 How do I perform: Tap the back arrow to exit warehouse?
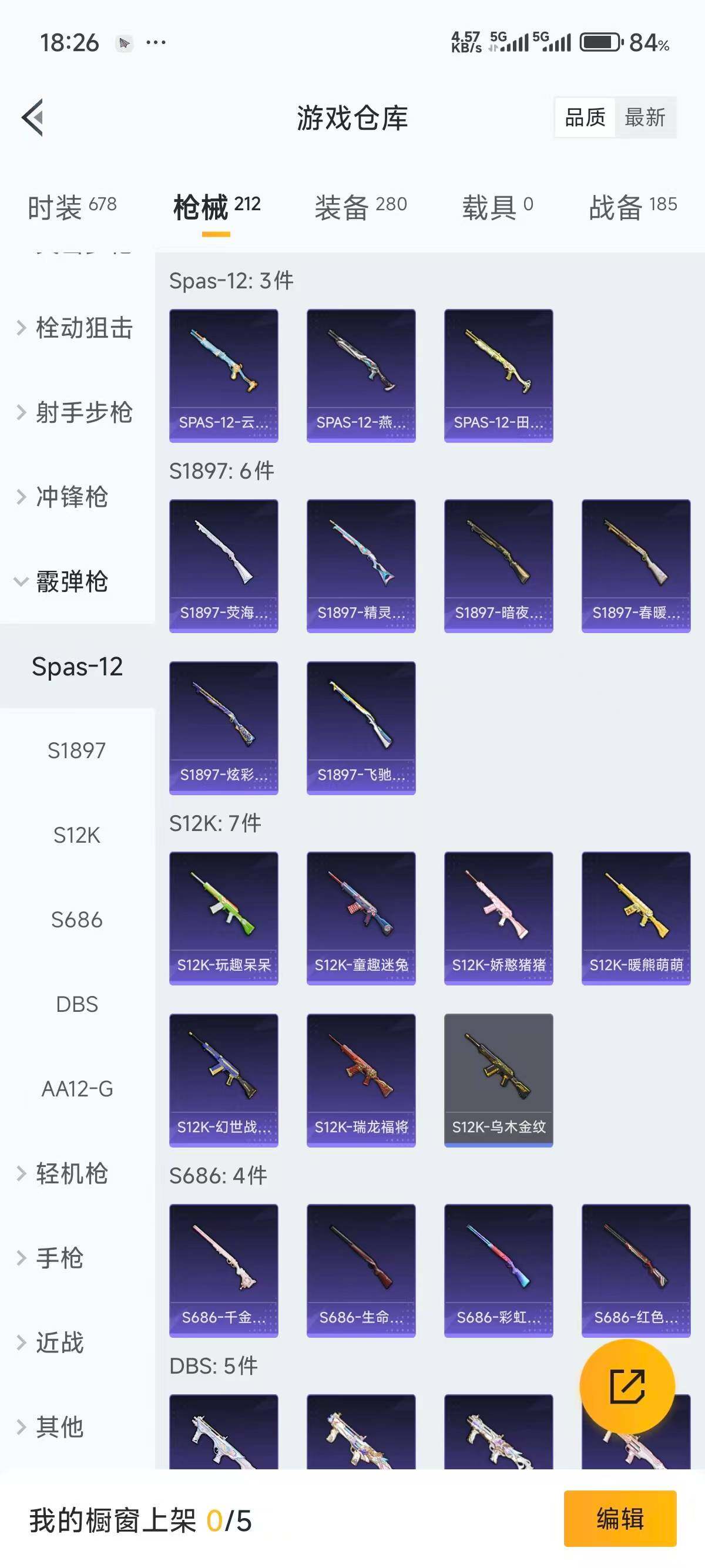33,118
